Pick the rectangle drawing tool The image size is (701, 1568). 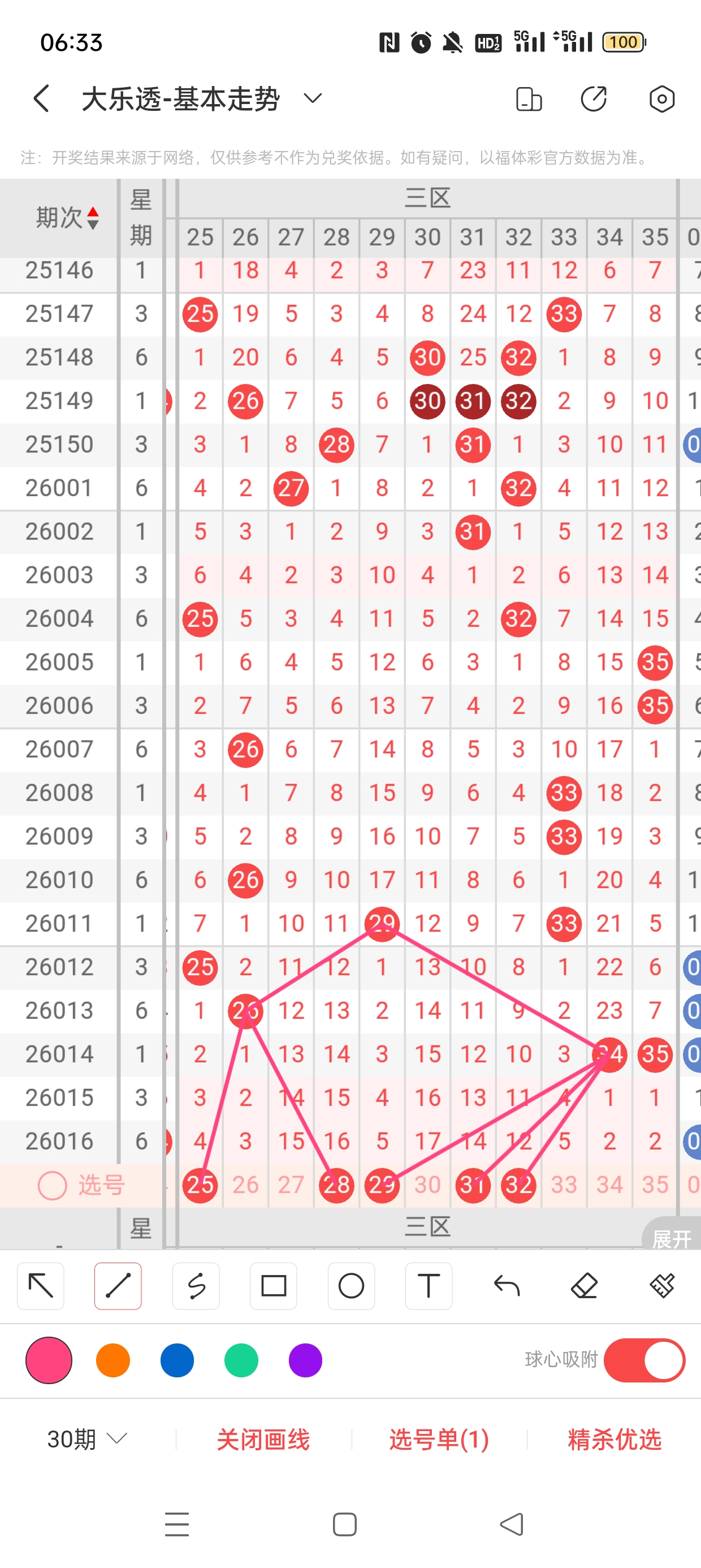coord(274,1286)
